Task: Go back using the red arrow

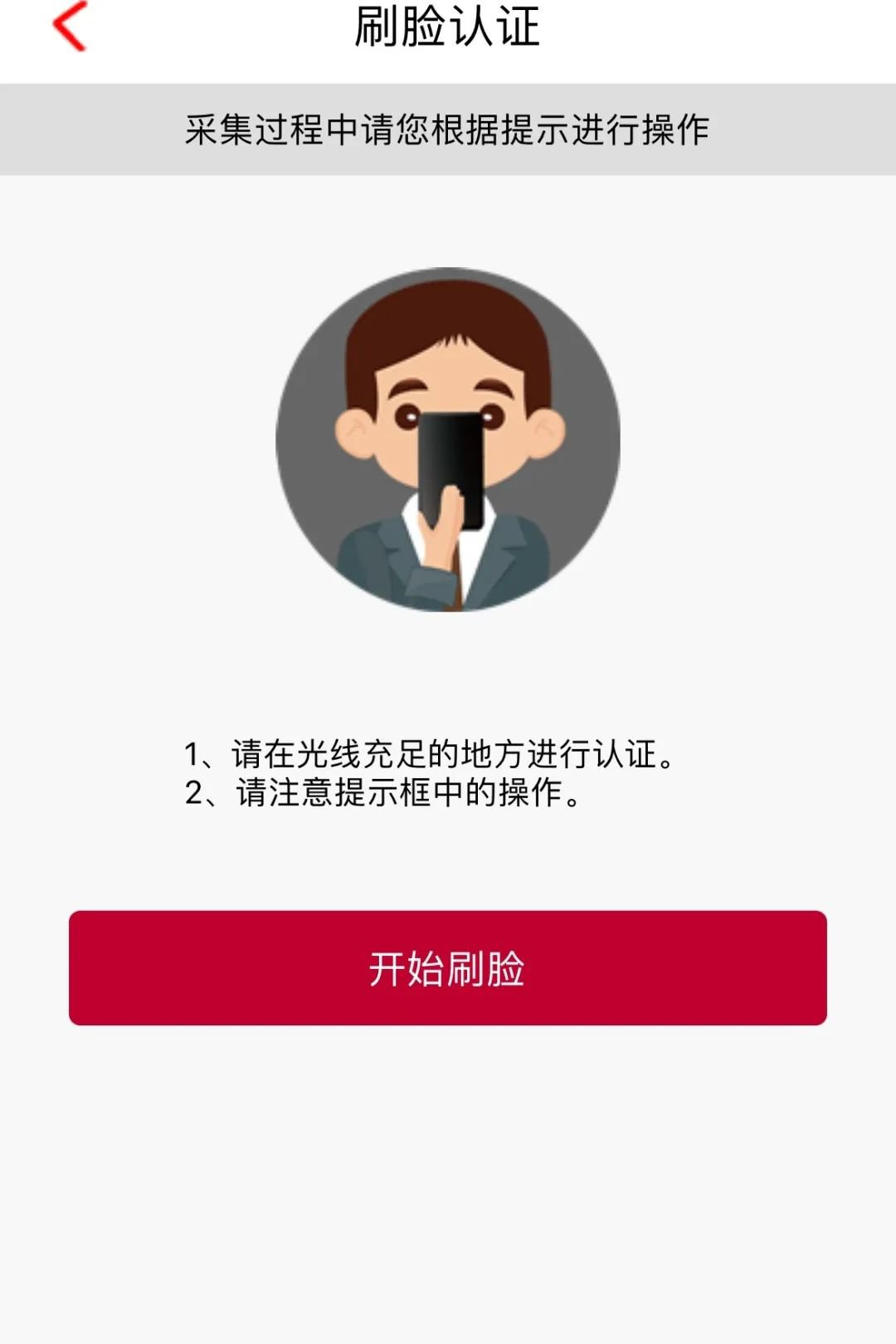Action: tap(70, 27)
